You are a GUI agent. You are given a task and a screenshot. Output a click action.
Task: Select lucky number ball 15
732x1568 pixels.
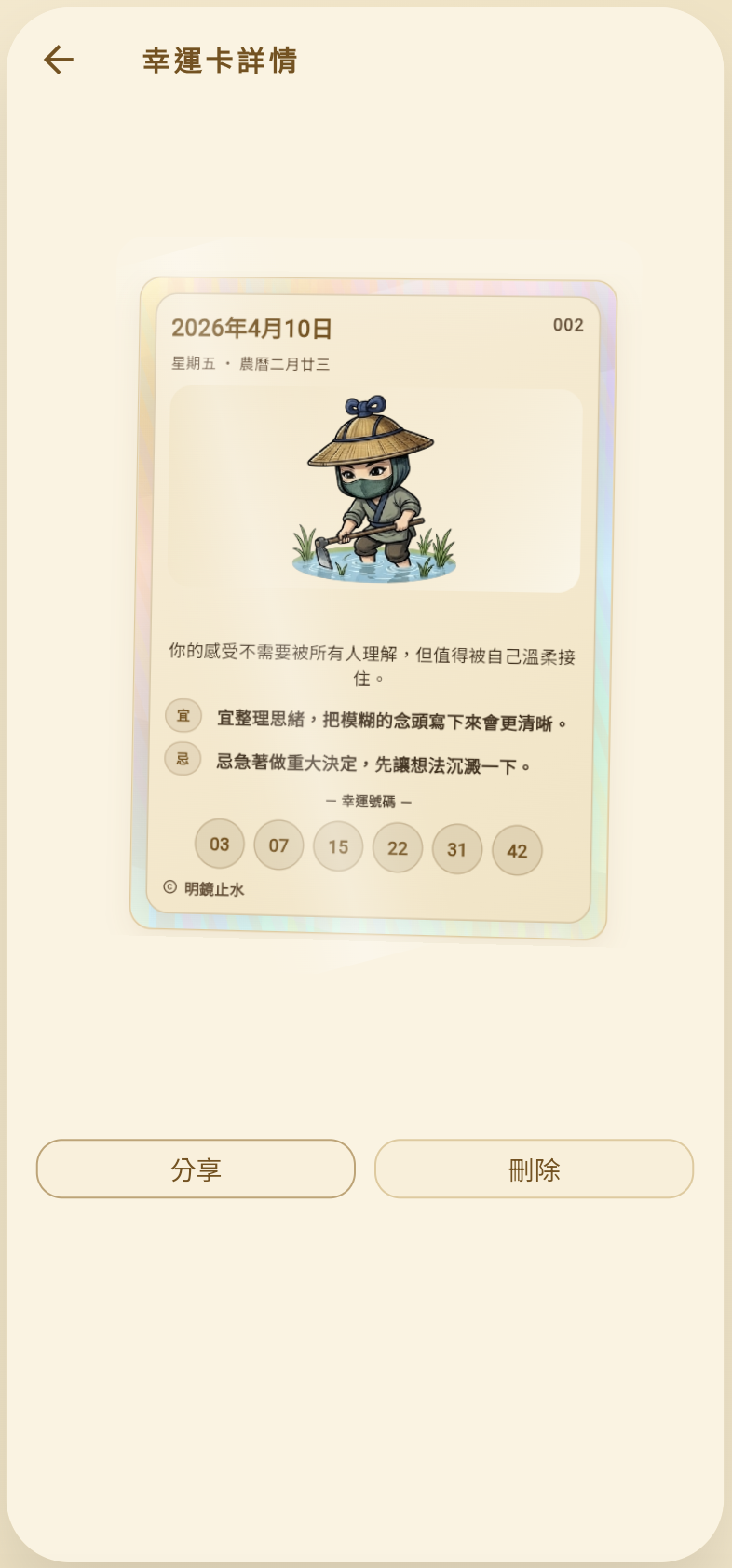pos(338,846)
